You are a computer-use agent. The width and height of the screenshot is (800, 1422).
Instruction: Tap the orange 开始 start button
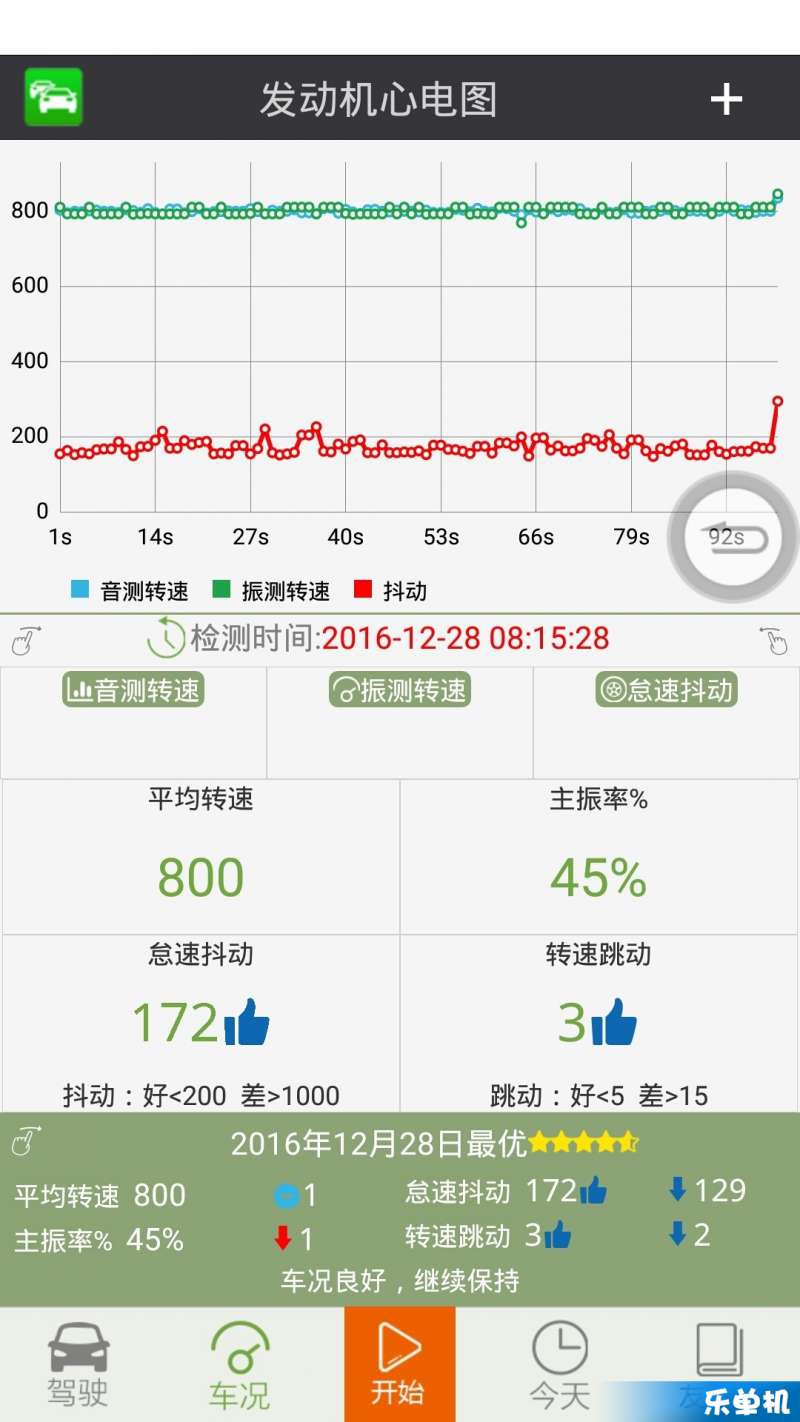pyautogui.click(x=400, y=1364)
